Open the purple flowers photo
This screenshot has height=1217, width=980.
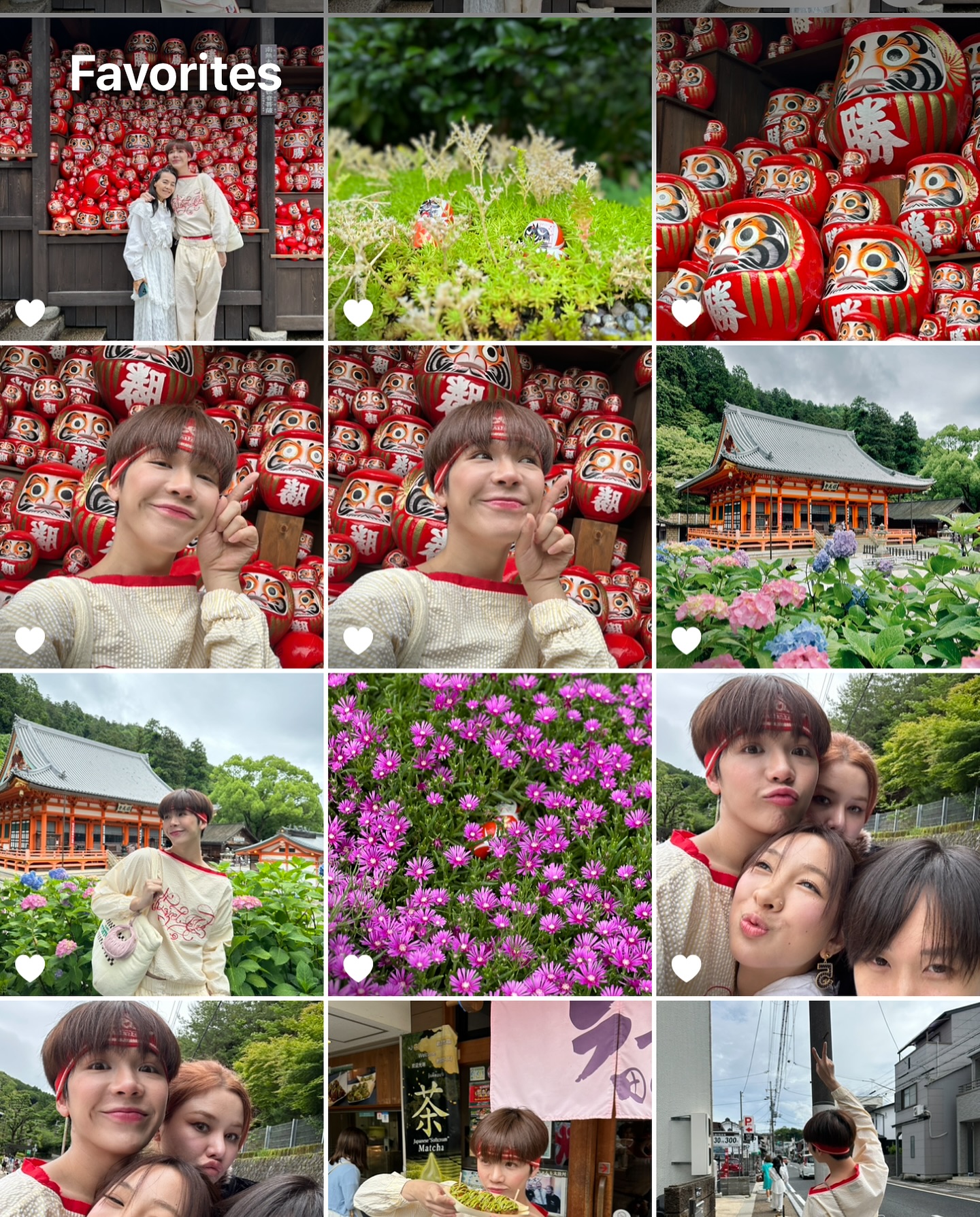tap(489, 834)
